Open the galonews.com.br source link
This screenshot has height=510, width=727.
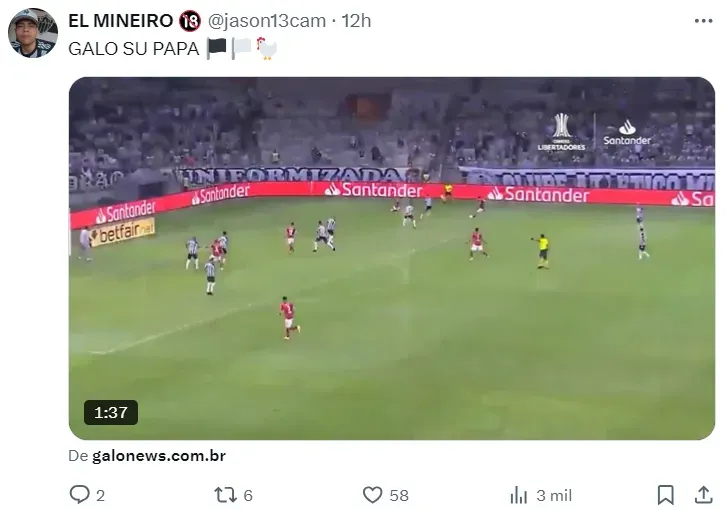[x=158, y=456]
